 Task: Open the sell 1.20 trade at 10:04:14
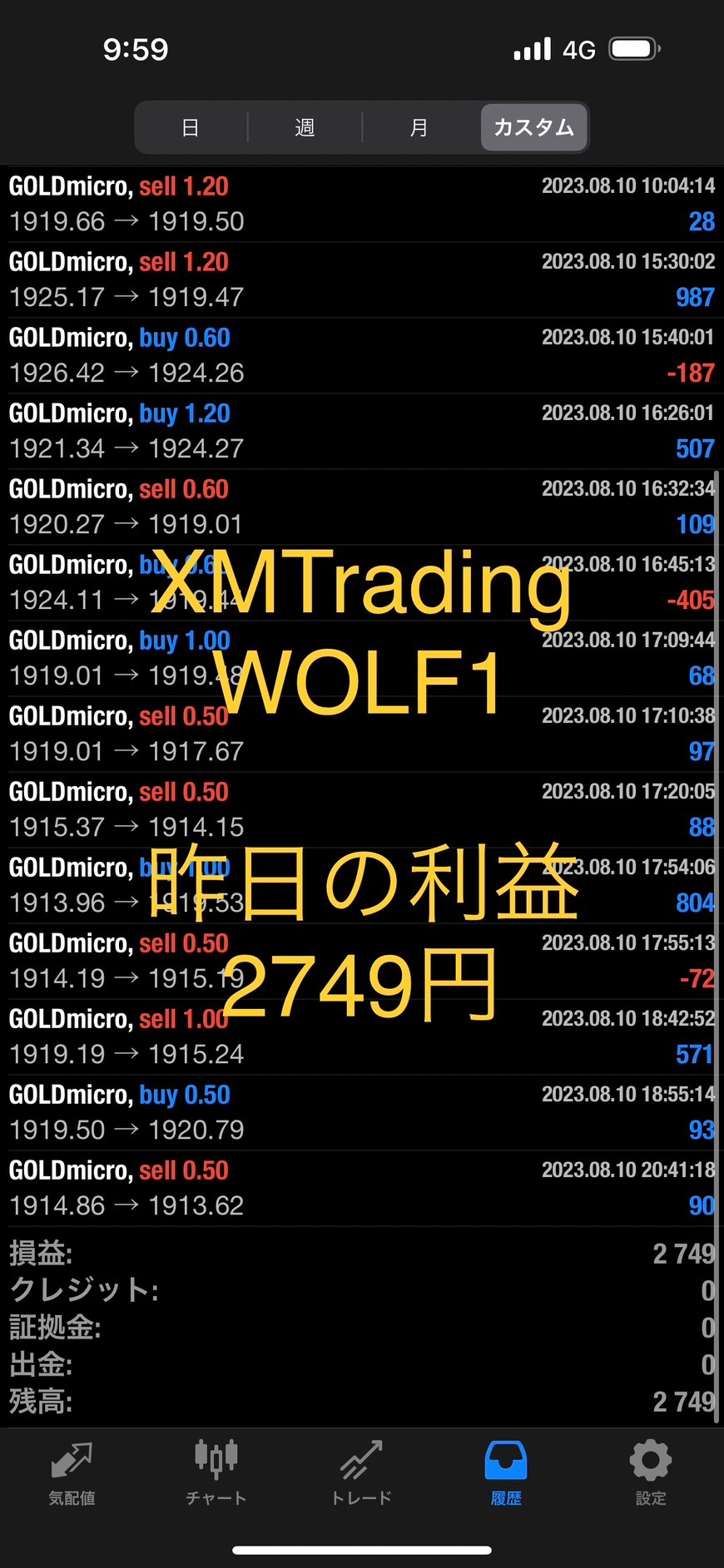point(362,204)
